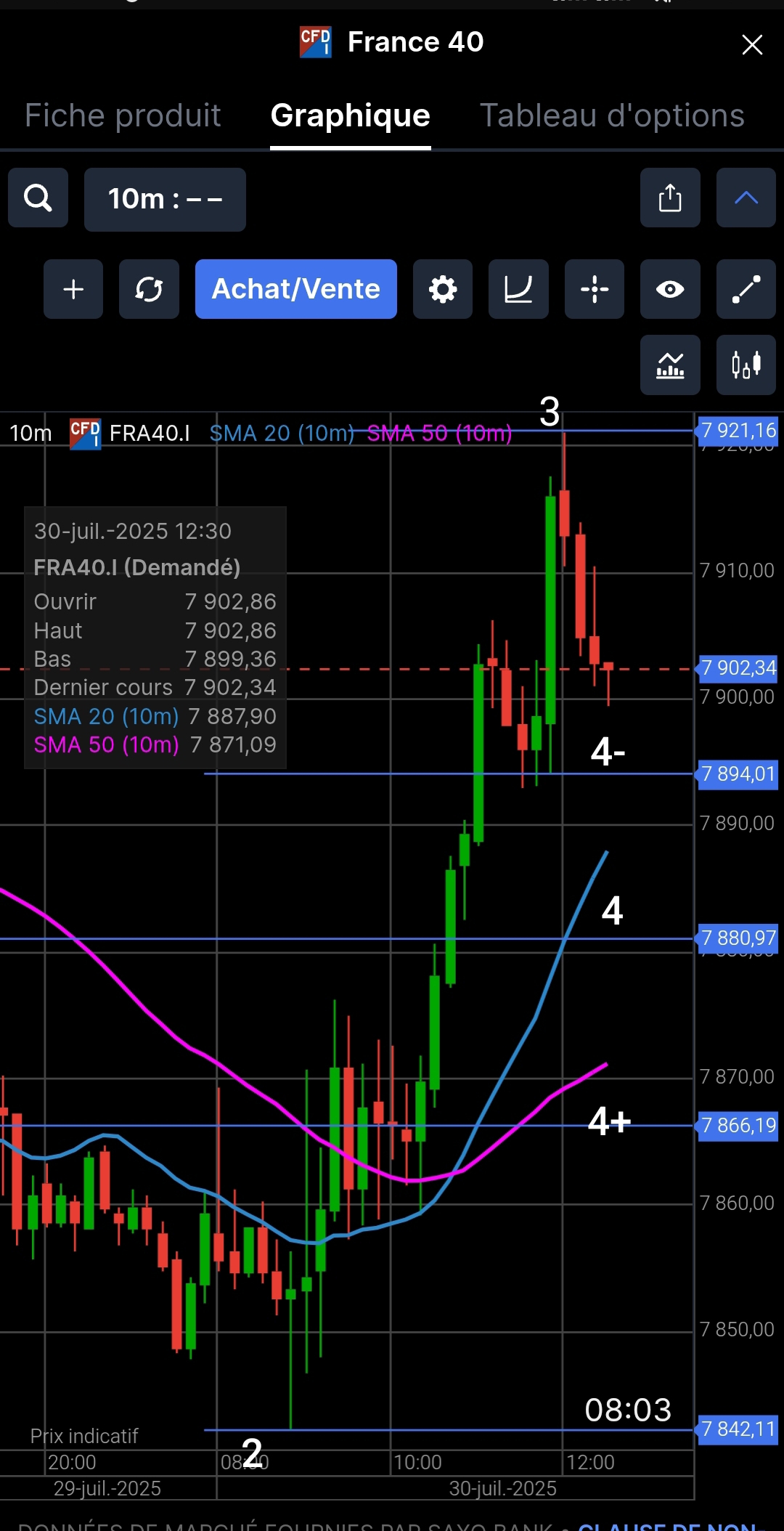The height and width of the screenshot is (1531, 784).
Task: Collapse the chart toolbar with the chevron
Action: (746, 198)
